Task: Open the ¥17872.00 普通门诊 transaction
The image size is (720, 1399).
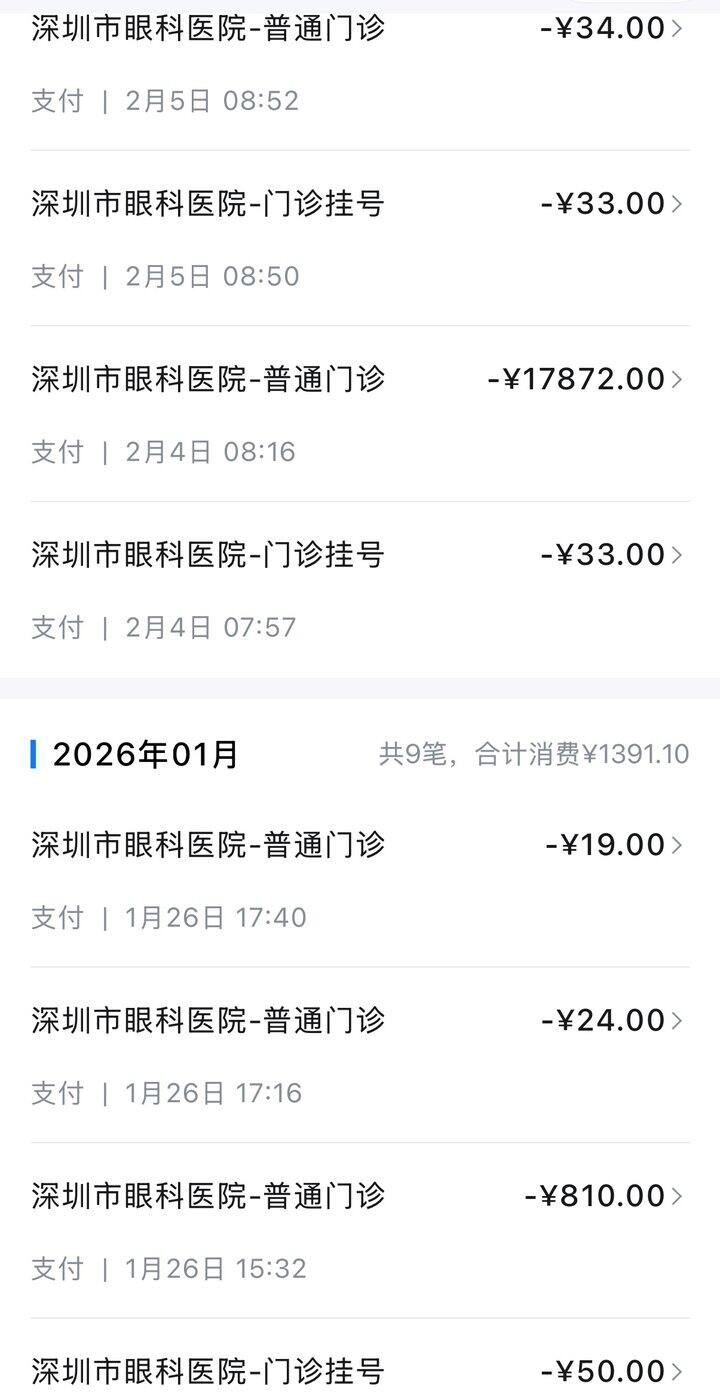Action: pyautogui.click(x=360, y=413)
